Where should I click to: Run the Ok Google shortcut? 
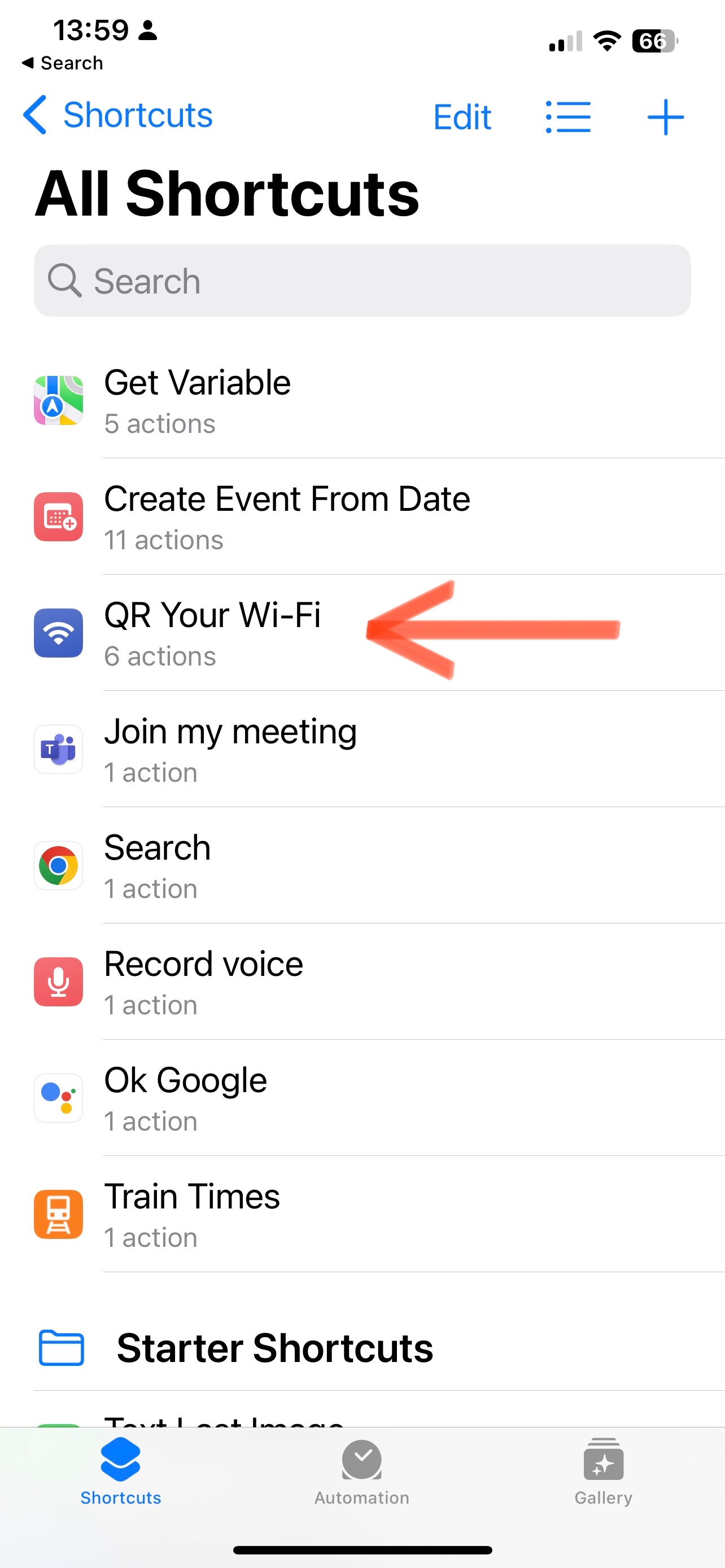coord(185,1097)
